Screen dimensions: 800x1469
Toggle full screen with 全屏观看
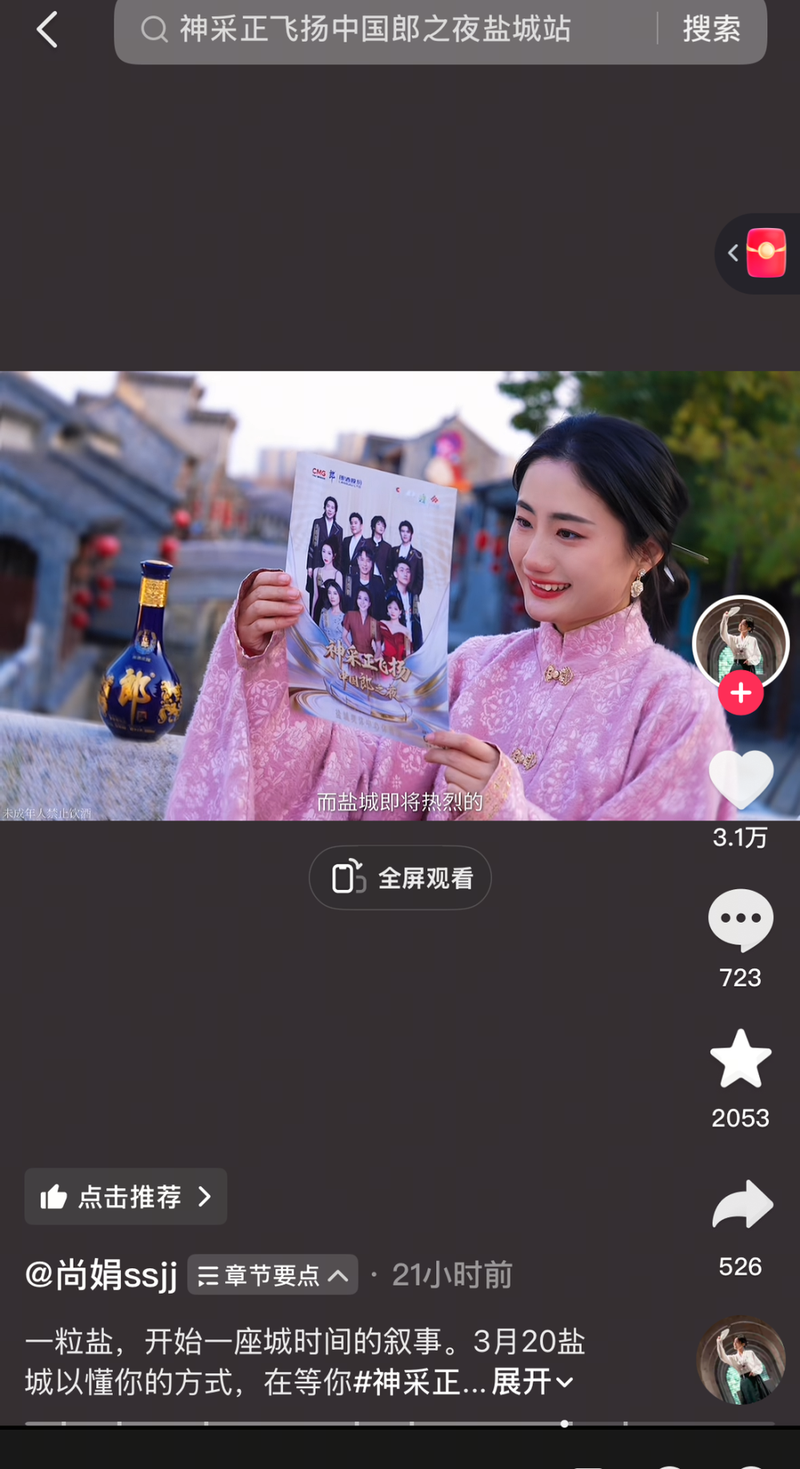(x=400, y=877)
